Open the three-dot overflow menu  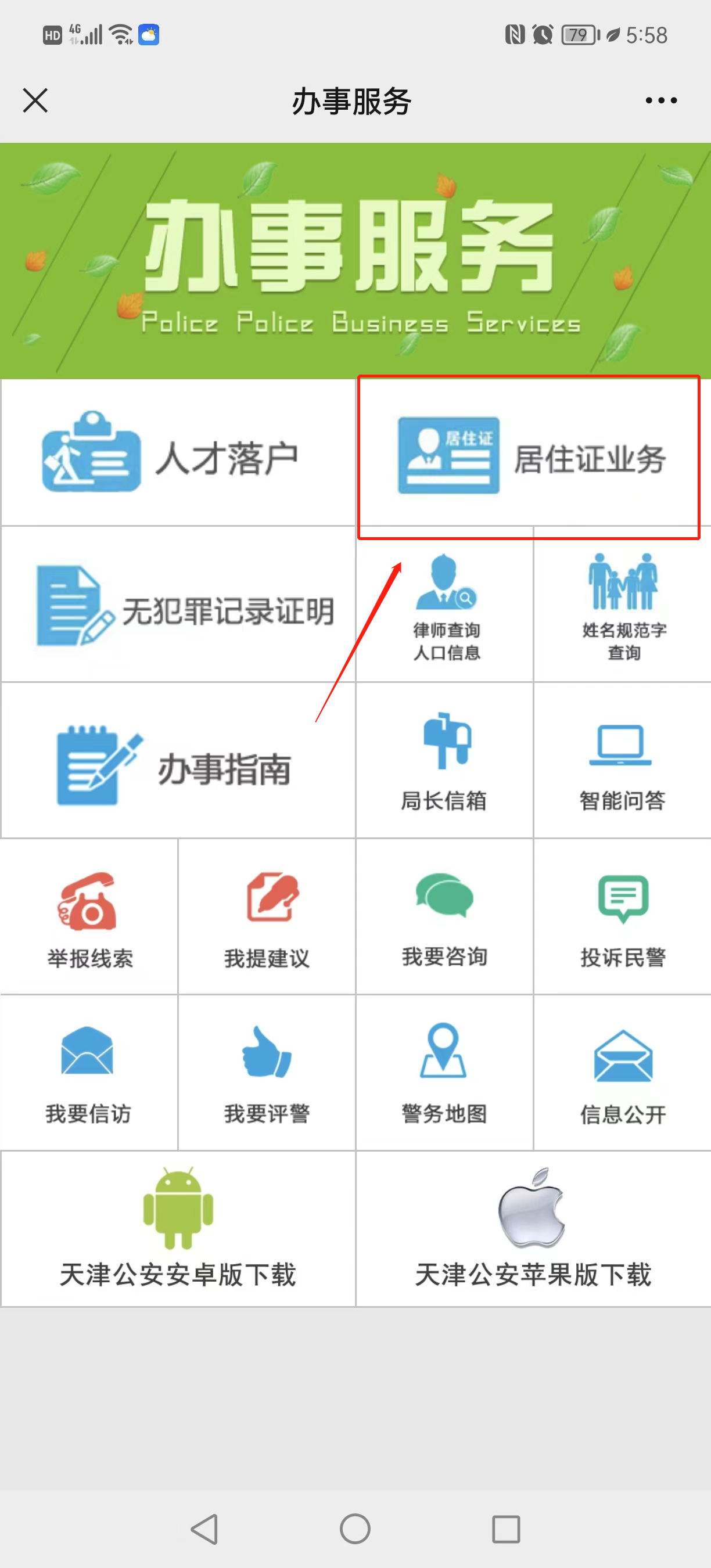pyautogui.click(x=661, y=100)
